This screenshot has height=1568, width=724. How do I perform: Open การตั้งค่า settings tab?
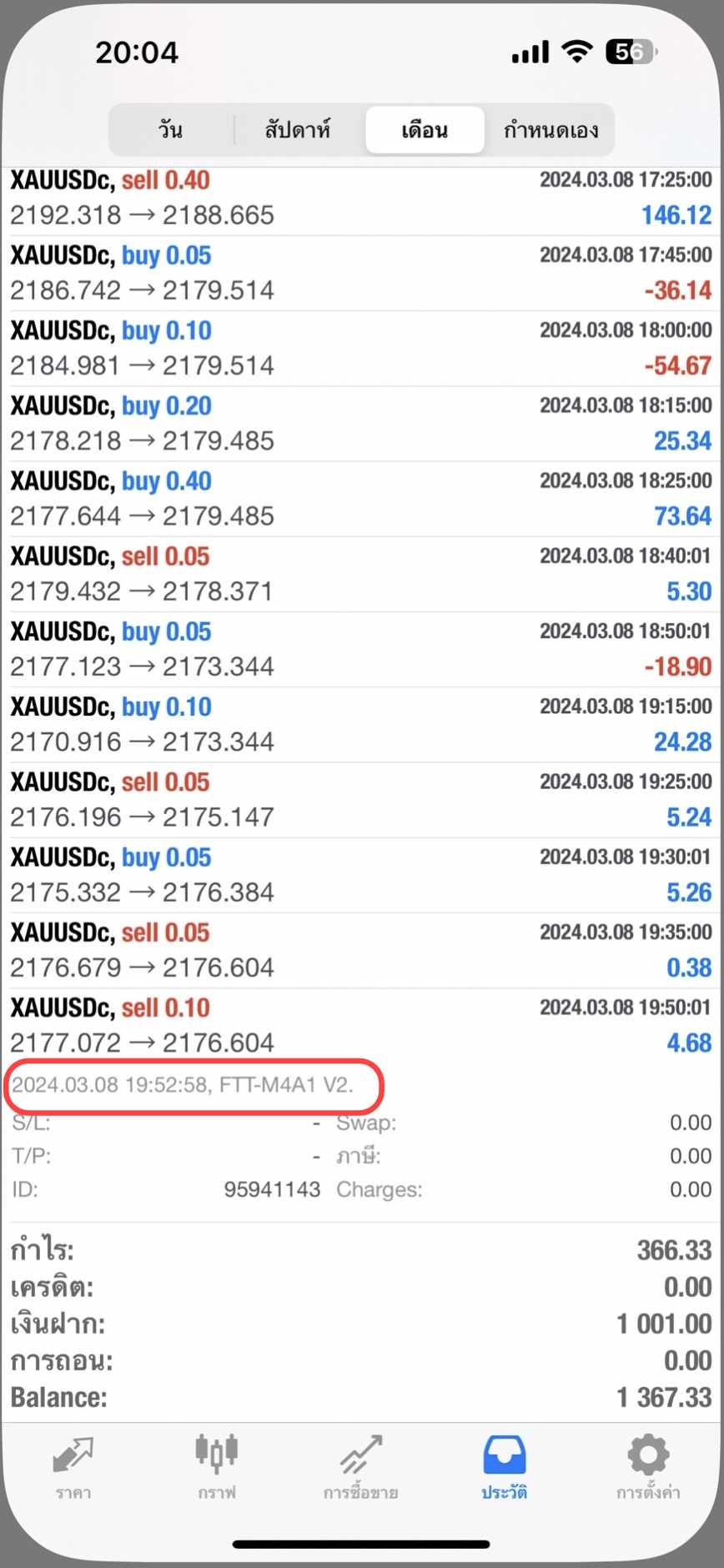point(648,1469)
